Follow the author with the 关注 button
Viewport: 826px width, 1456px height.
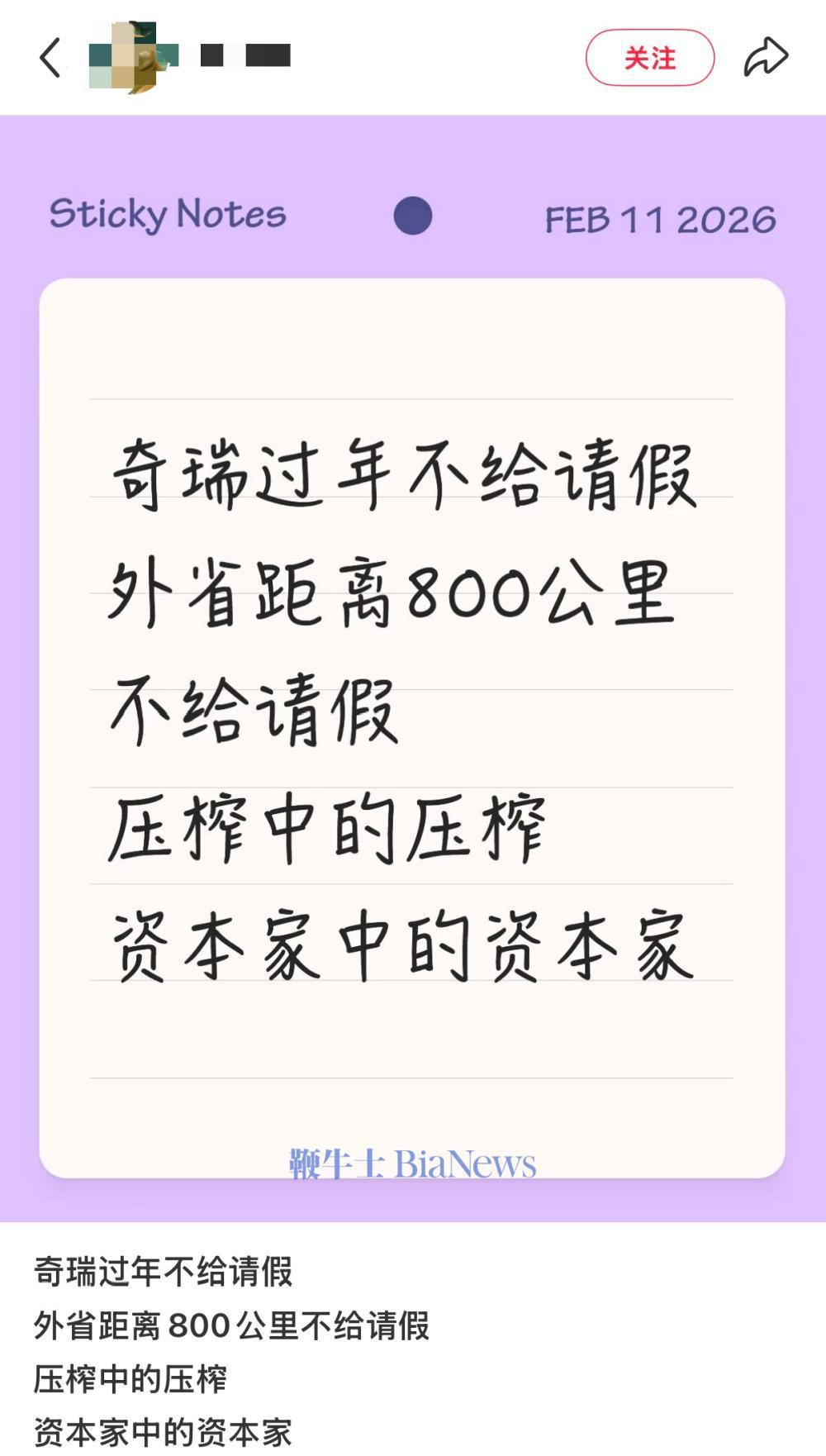[x=649, y=58]
